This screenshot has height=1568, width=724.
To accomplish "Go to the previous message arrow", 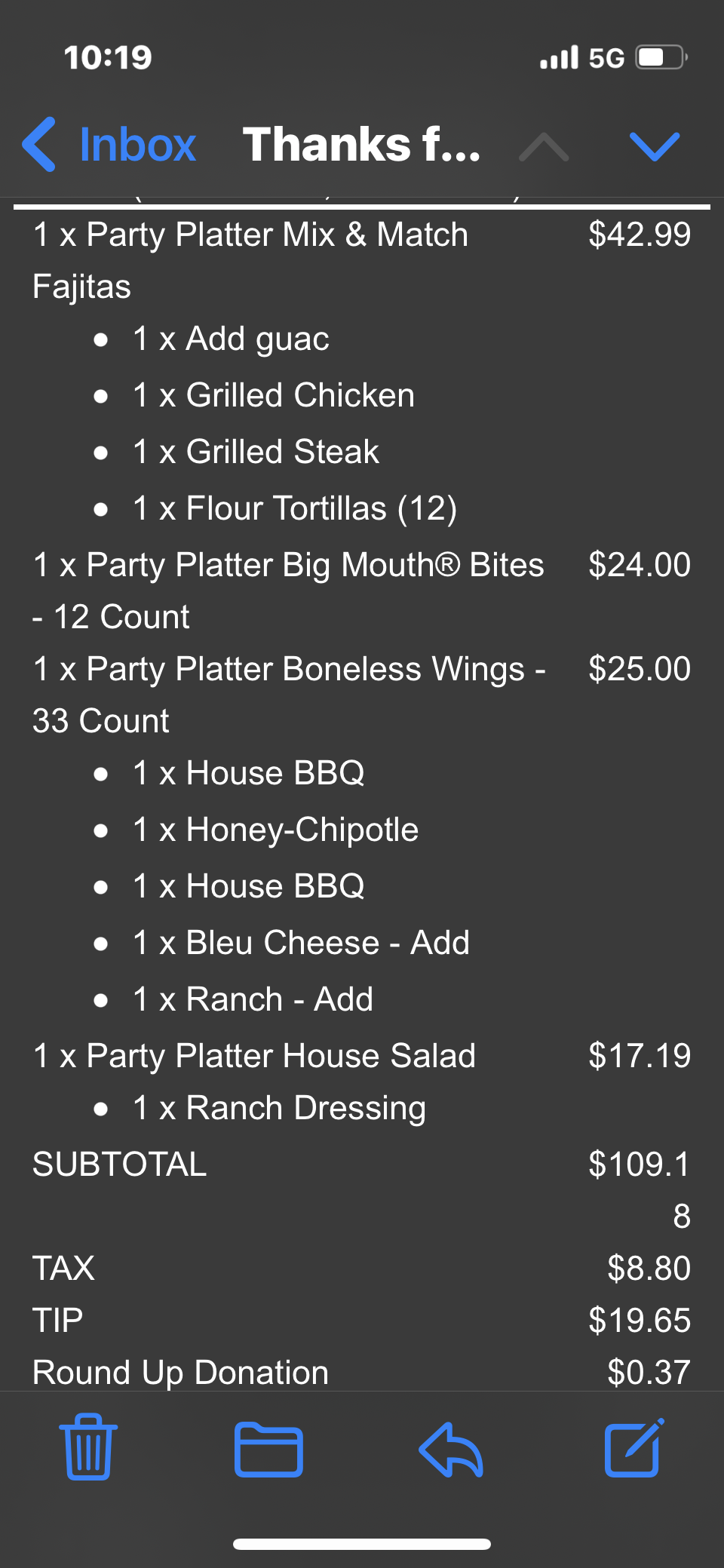I will 544,146.
